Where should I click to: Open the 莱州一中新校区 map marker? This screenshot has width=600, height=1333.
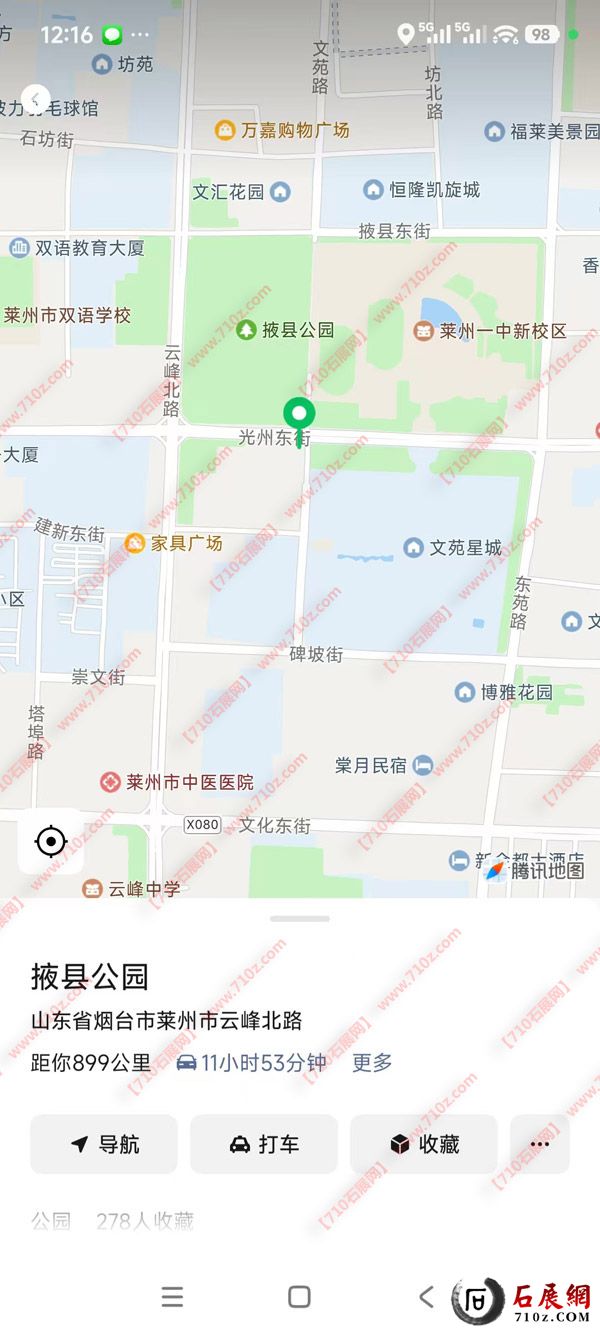[424, 331]
